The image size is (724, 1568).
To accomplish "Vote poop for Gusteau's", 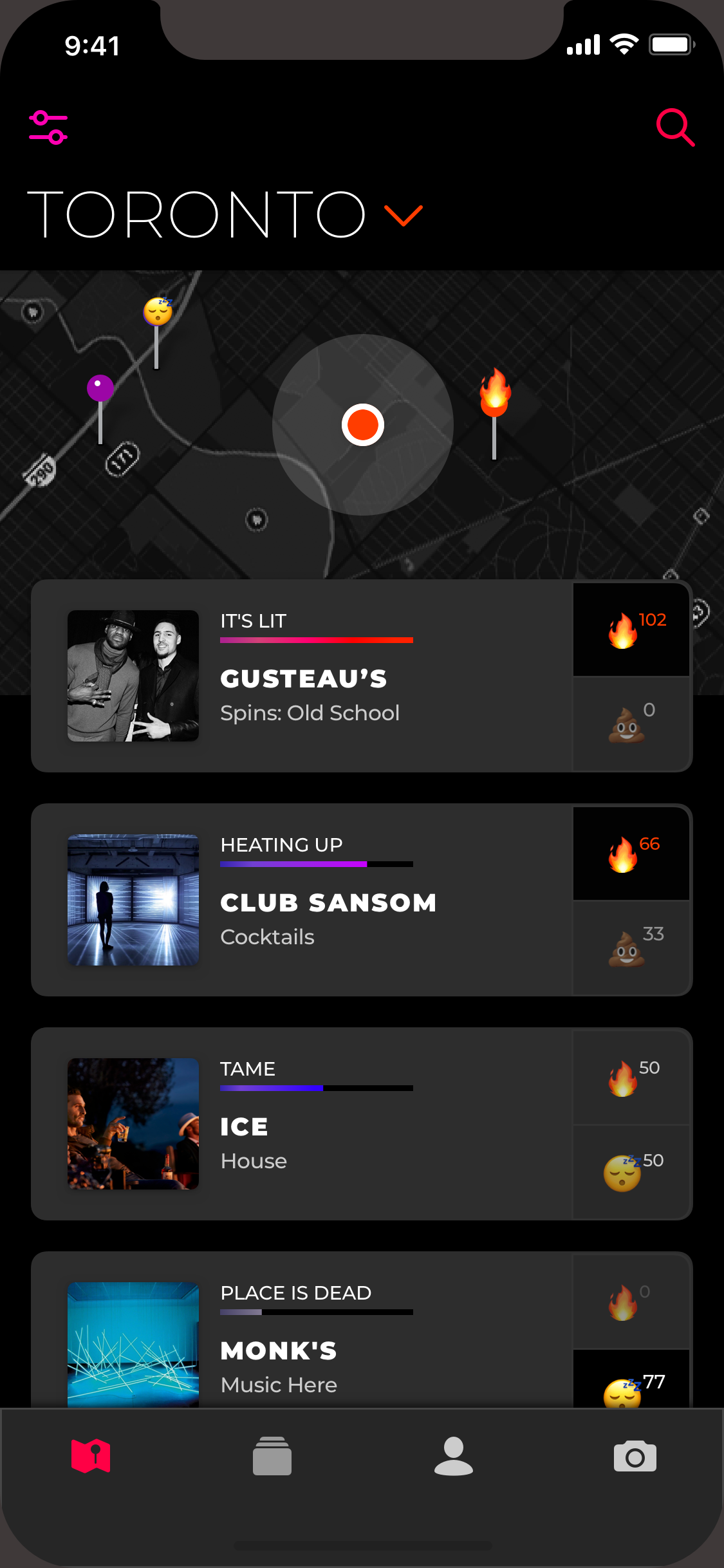I will click(631, 723).
